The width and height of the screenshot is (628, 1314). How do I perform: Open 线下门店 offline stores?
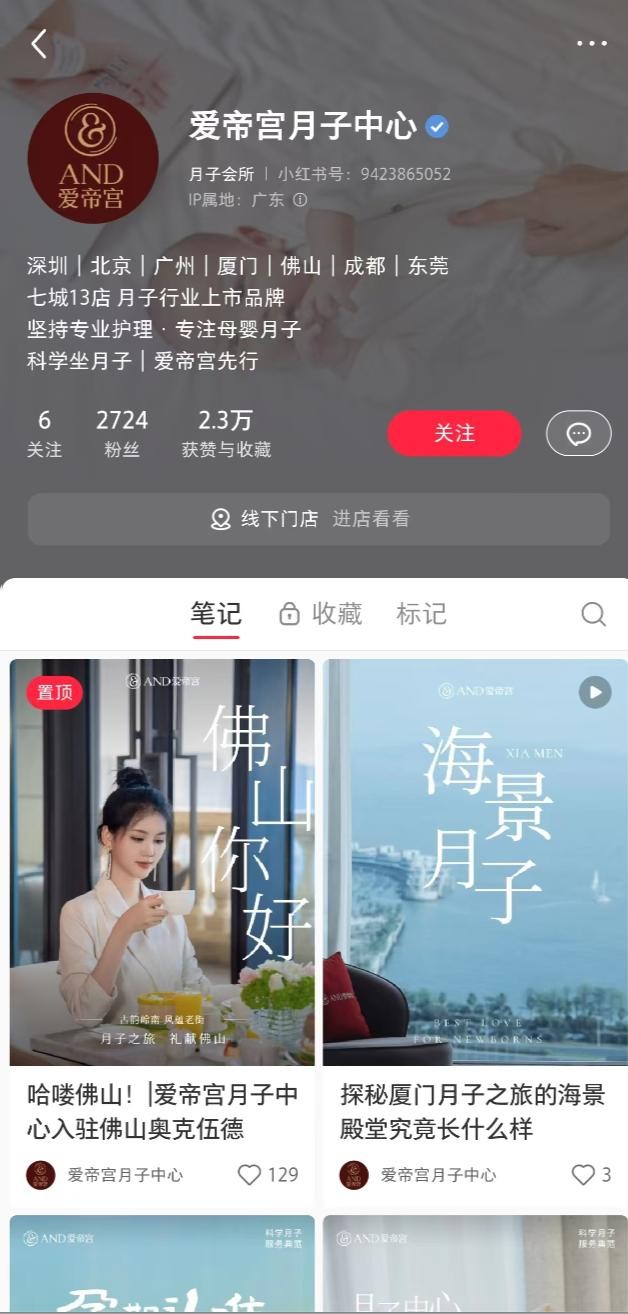click(318, 519)
